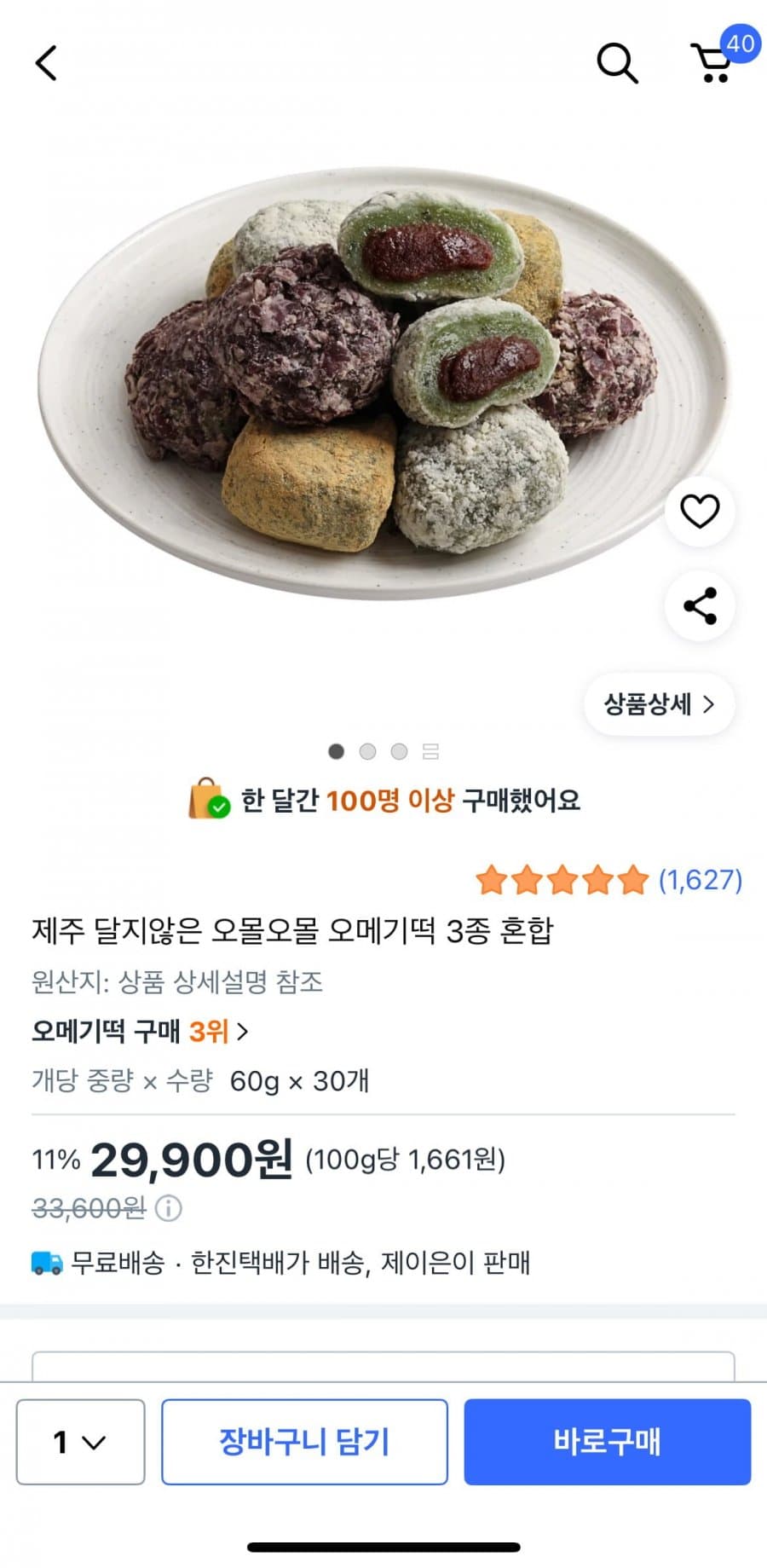The width and height of the screenshot is (767, 1568).
Task: Tap the product title 제주 달지않은 오몰오몰 오메기떡
Action: pyautogui.click(x=295, y=933)
